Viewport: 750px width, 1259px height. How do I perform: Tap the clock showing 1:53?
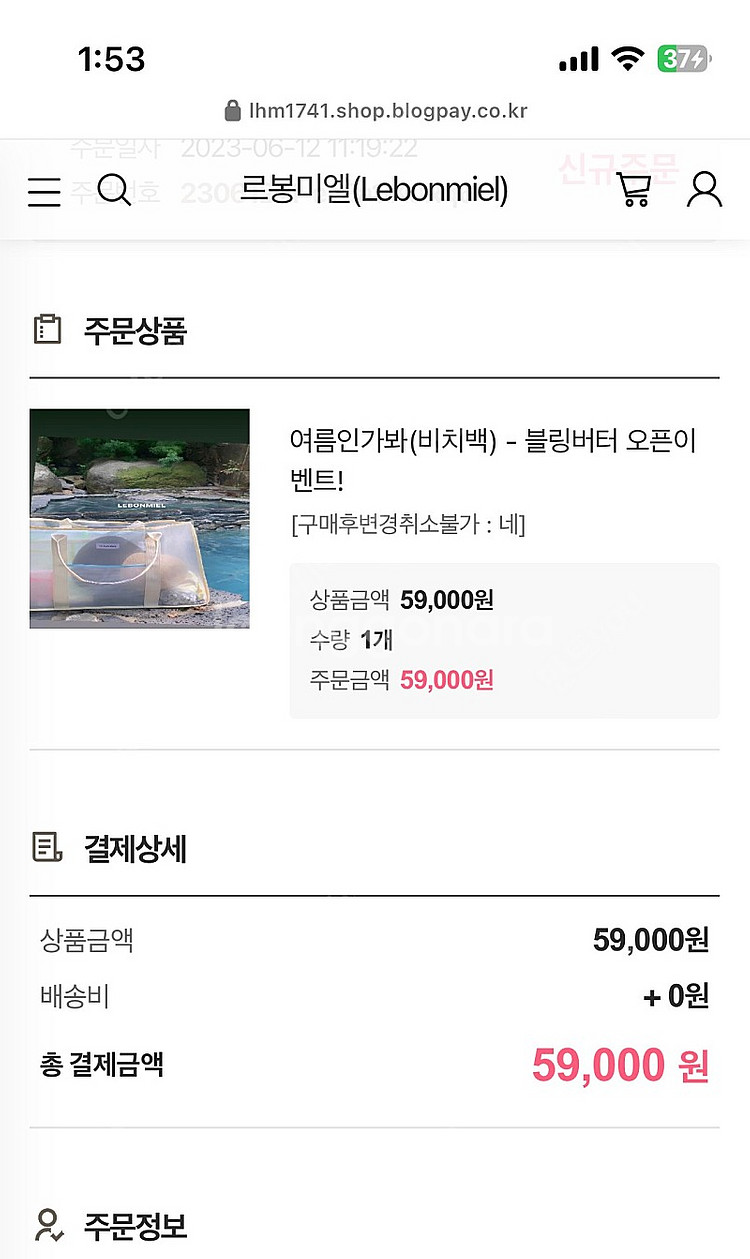[x=110, y=60]
